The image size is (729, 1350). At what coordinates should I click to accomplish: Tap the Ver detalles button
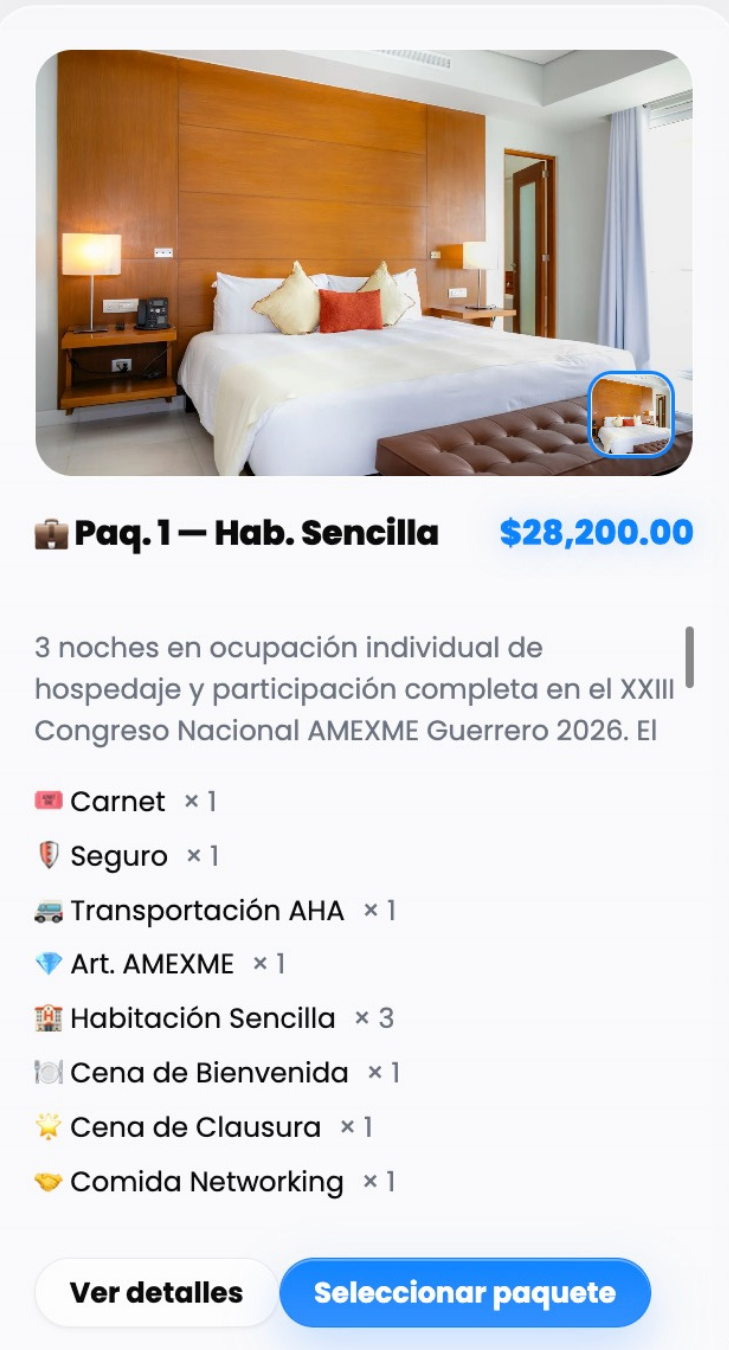tap(156, 1293)
